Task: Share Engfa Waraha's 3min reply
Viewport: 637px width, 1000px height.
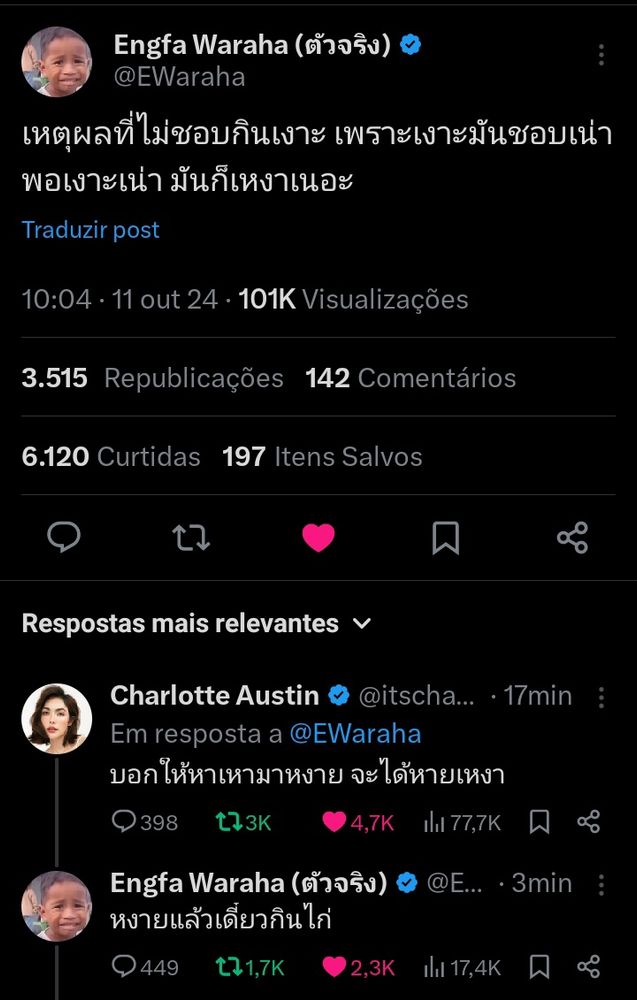Action: click(589, 967)
